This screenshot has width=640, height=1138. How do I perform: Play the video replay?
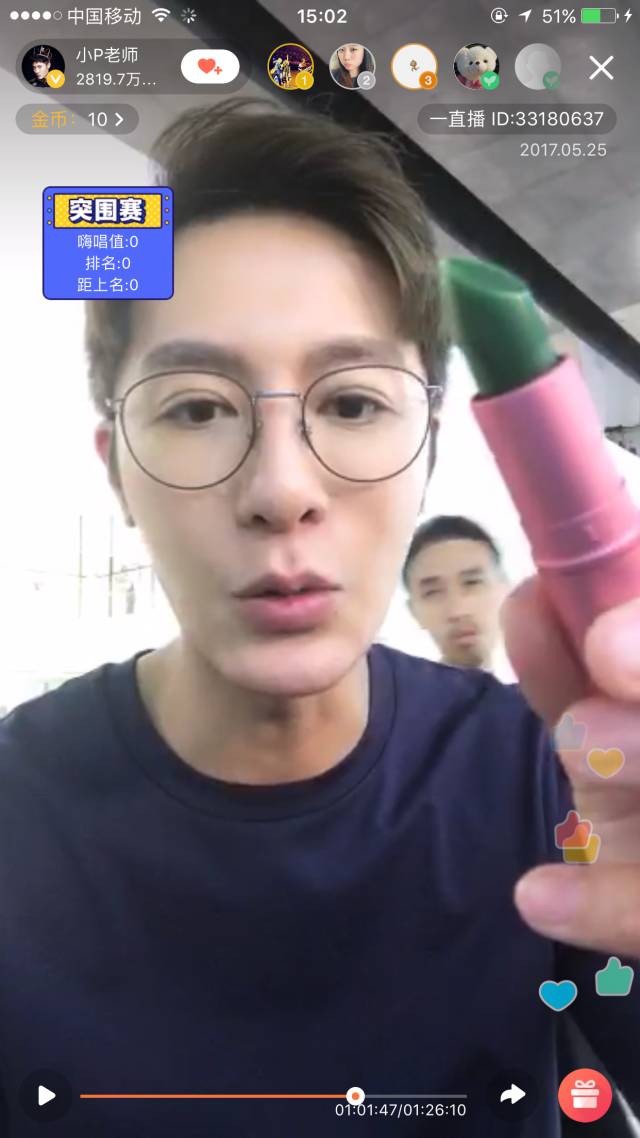[46, 1095]
